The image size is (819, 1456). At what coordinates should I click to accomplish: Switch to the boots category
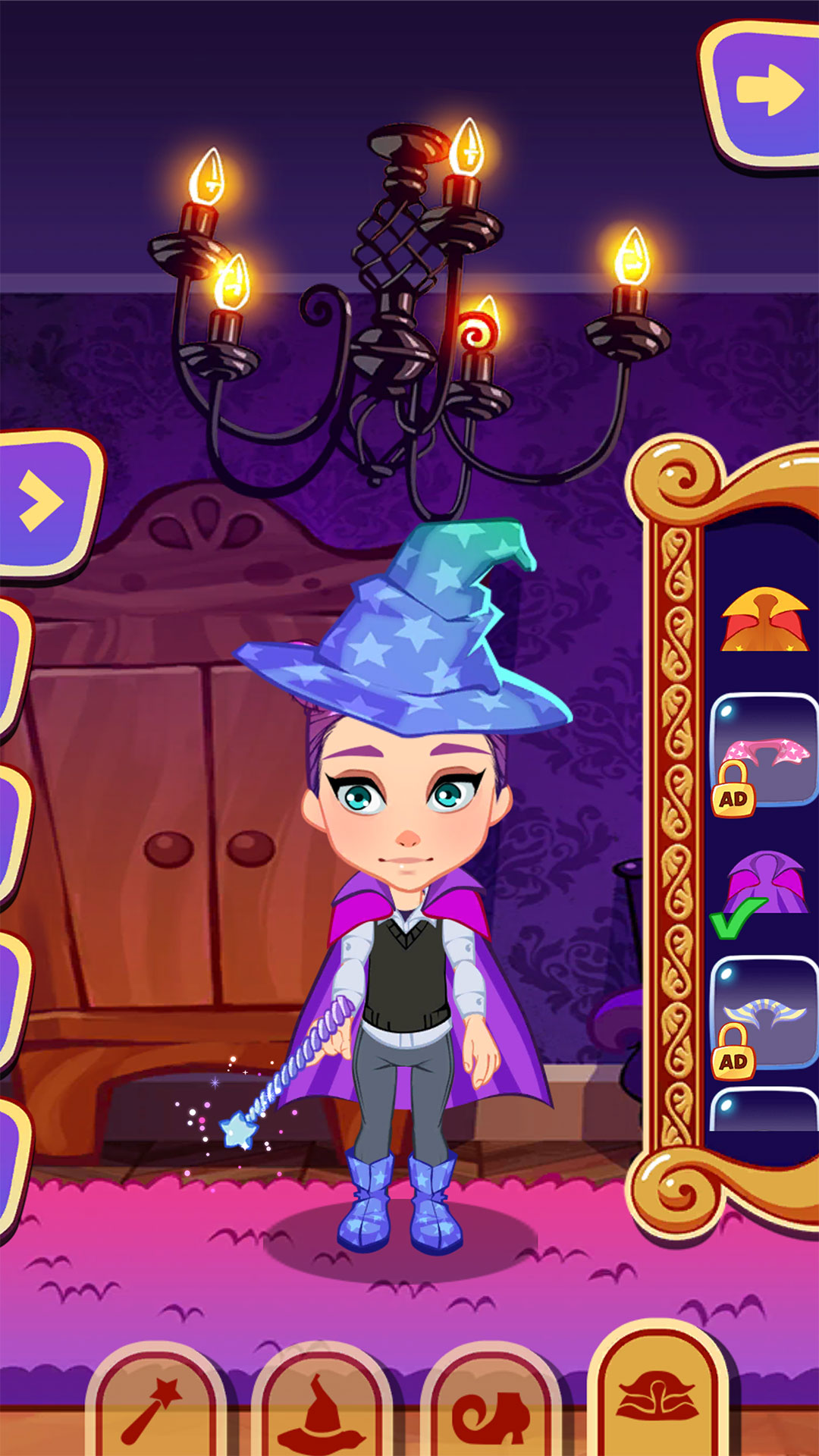(x=491, y=1410)
